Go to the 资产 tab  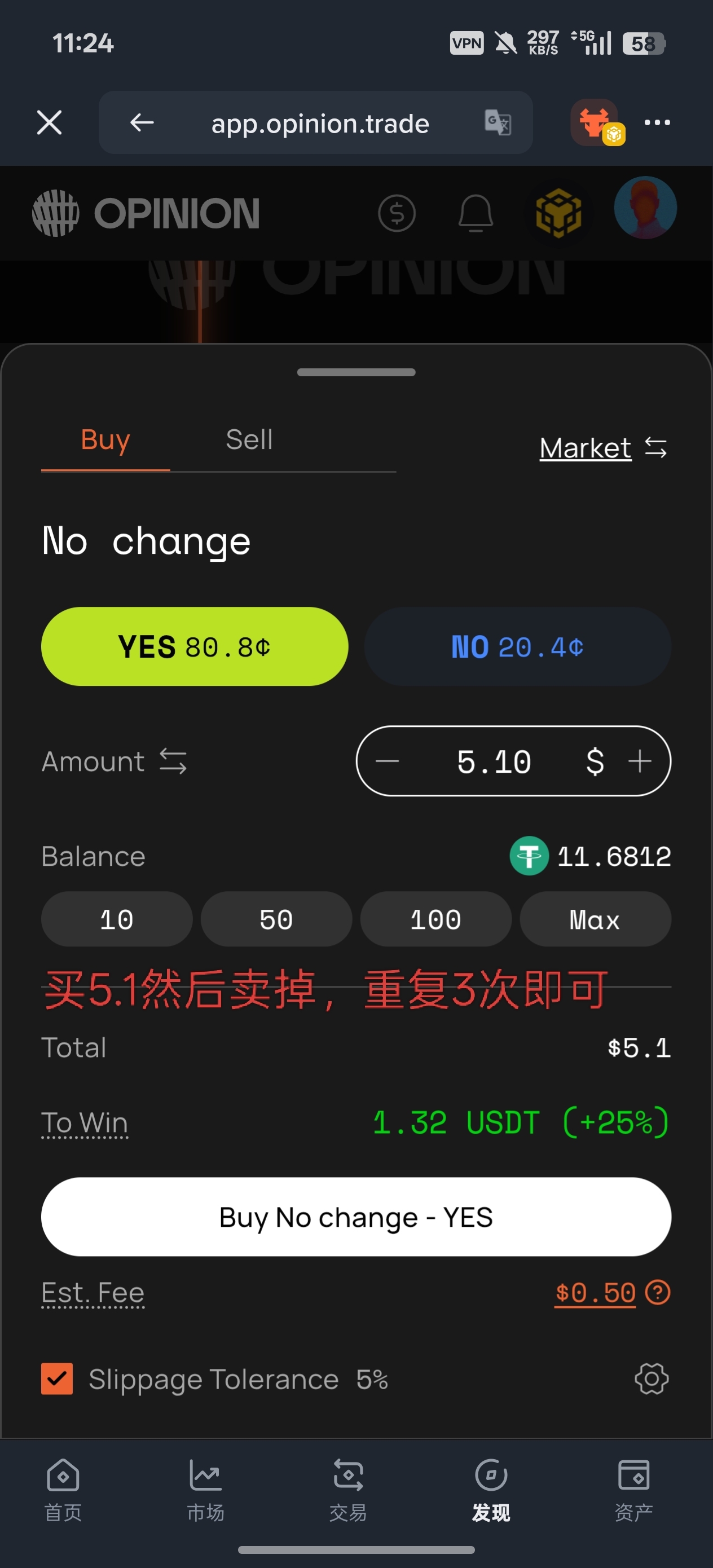click(633, 1488)
